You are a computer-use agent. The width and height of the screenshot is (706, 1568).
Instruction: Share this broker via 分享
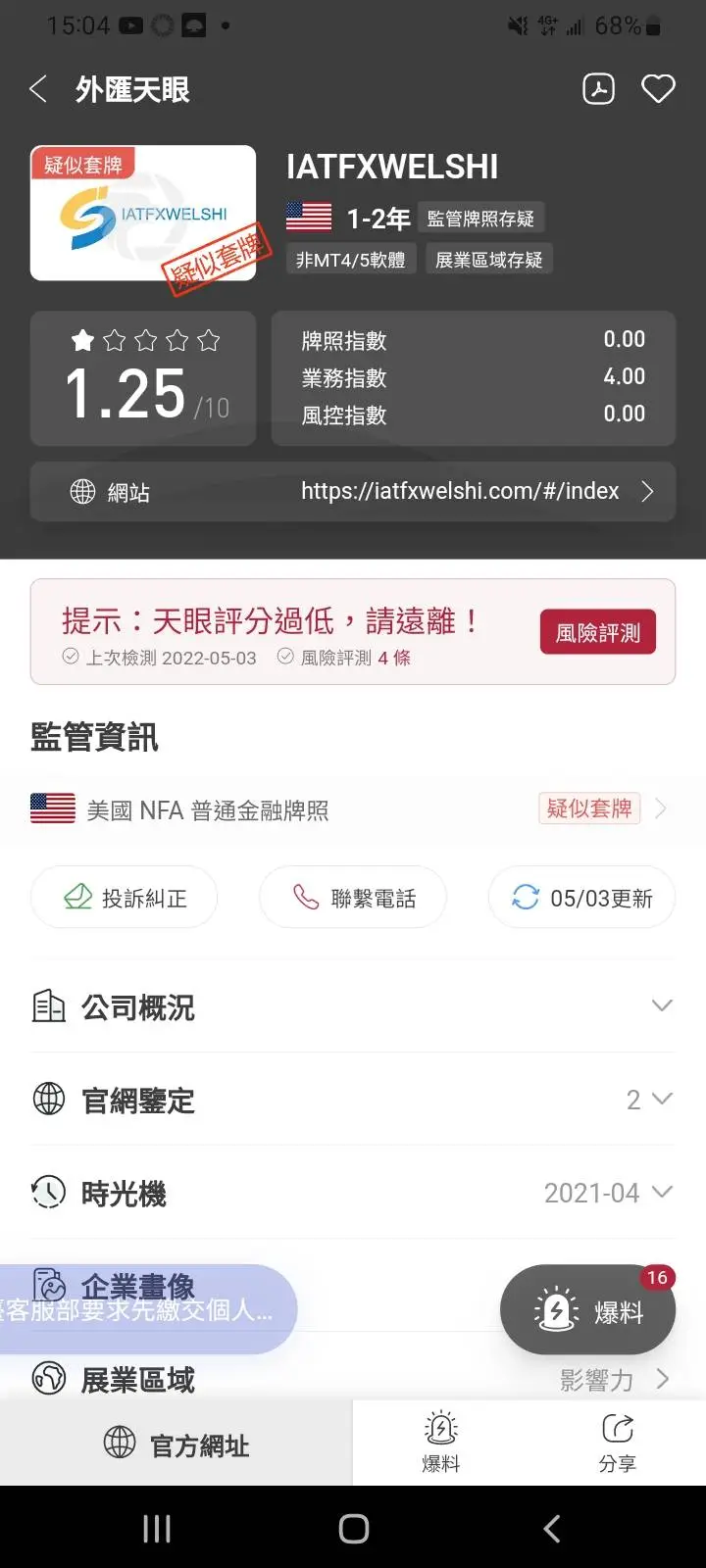(617, 1444)
